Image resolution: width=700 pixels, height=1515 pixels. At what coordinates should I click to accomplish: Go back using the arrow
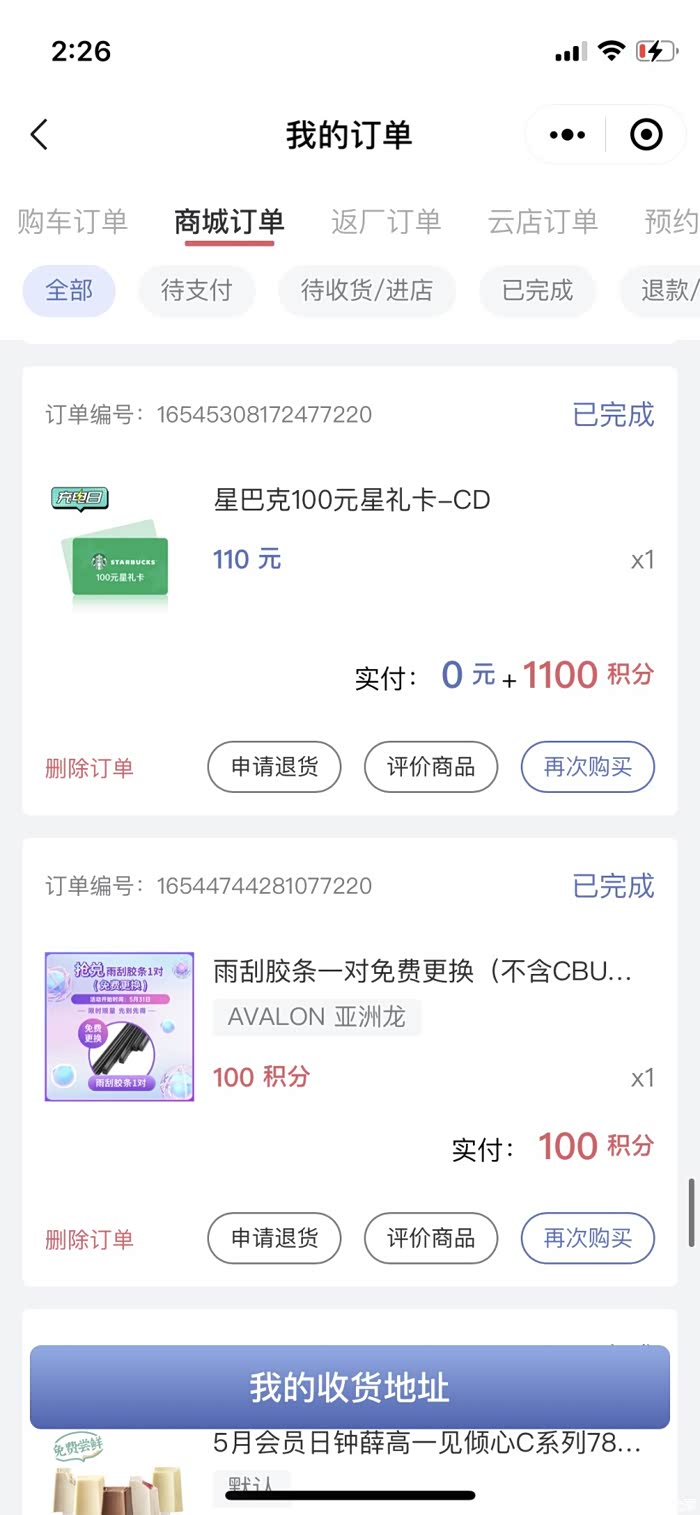click(39, 134)
